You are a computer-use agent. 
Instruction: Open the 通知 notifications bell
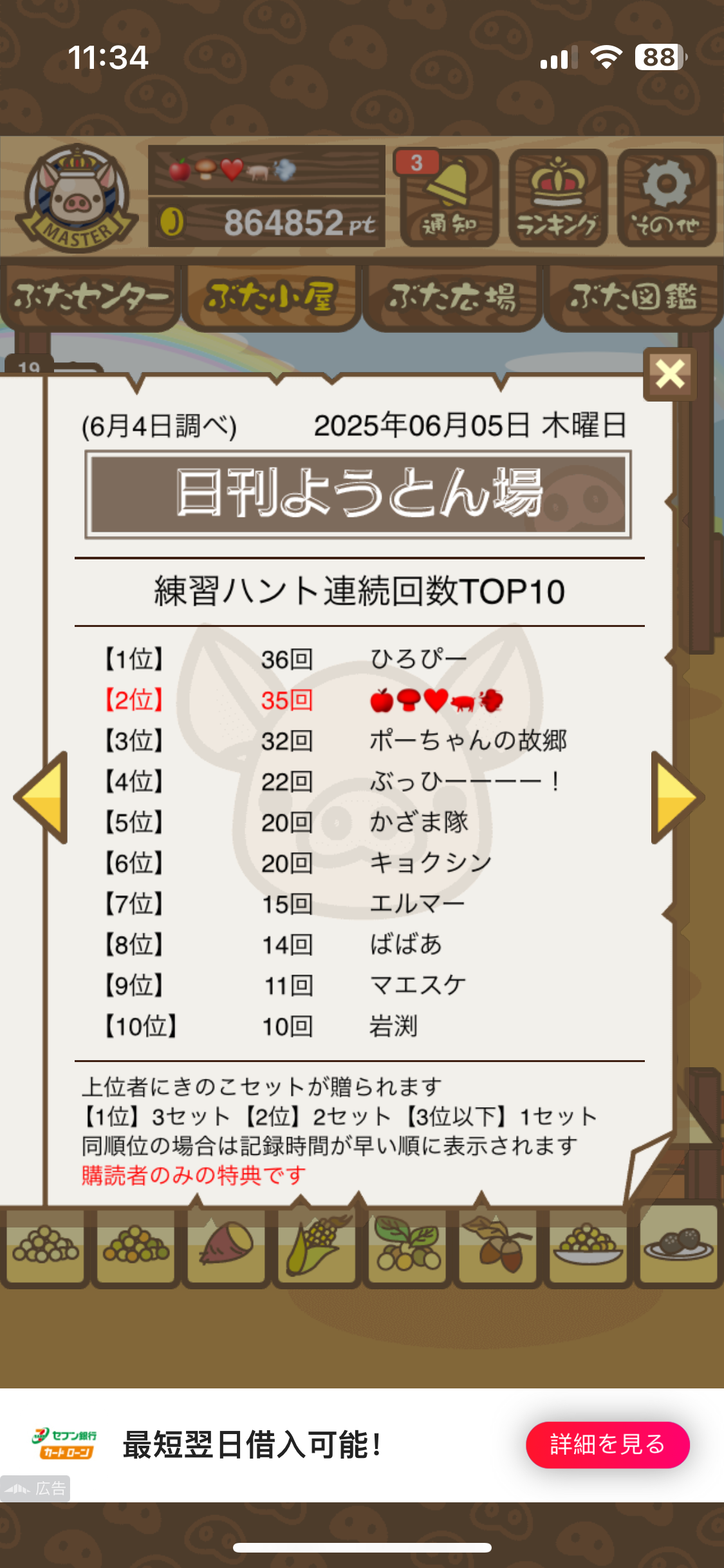pos(449,198)
